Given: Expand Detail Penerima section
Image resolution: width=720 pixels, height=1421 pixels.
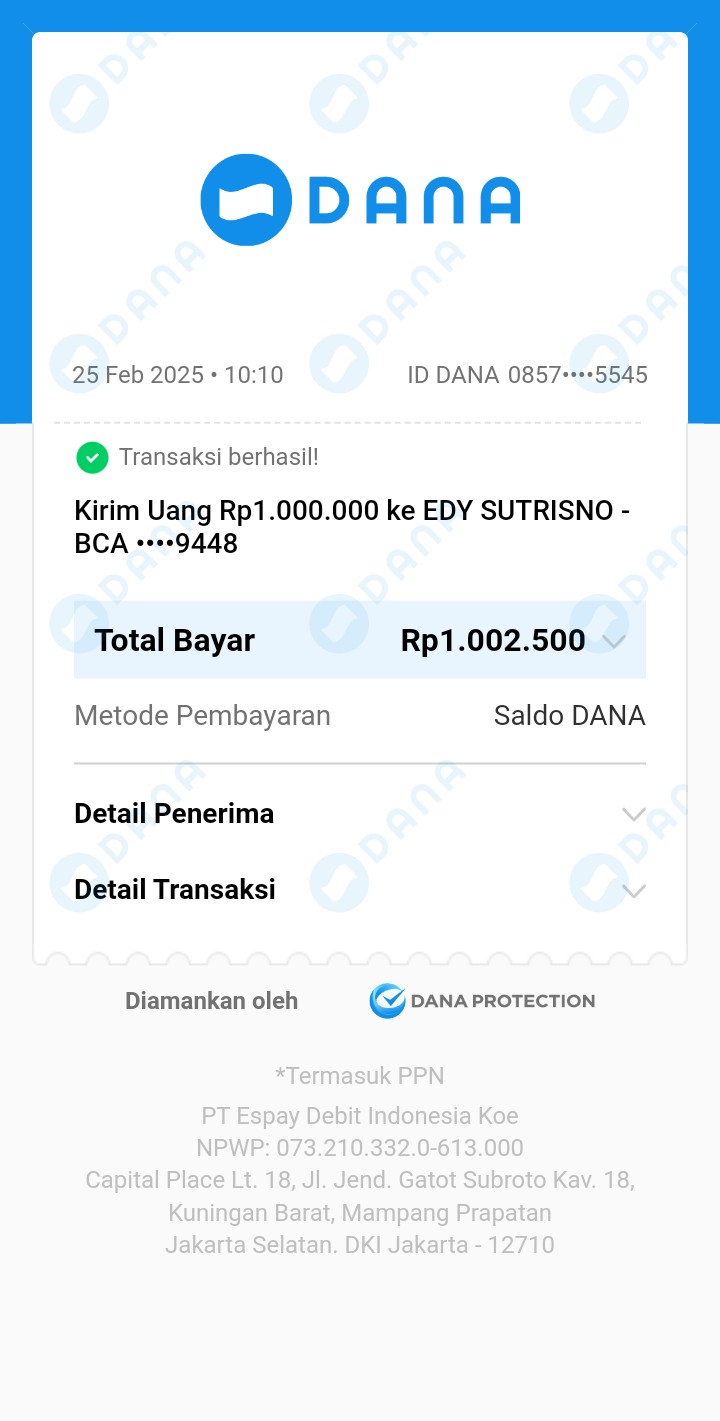Looking at the screenshot, I should (633, 814).
